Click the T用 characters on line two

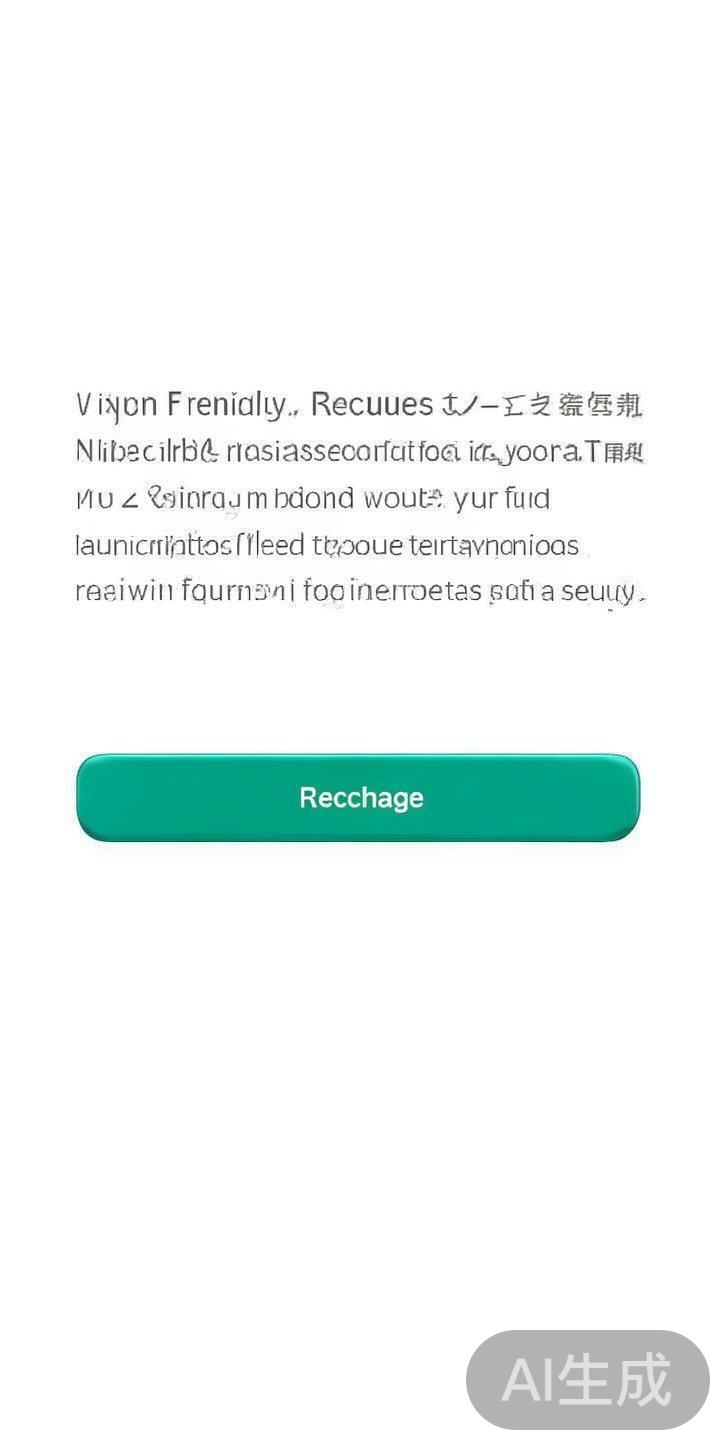[x=615, y=452]
